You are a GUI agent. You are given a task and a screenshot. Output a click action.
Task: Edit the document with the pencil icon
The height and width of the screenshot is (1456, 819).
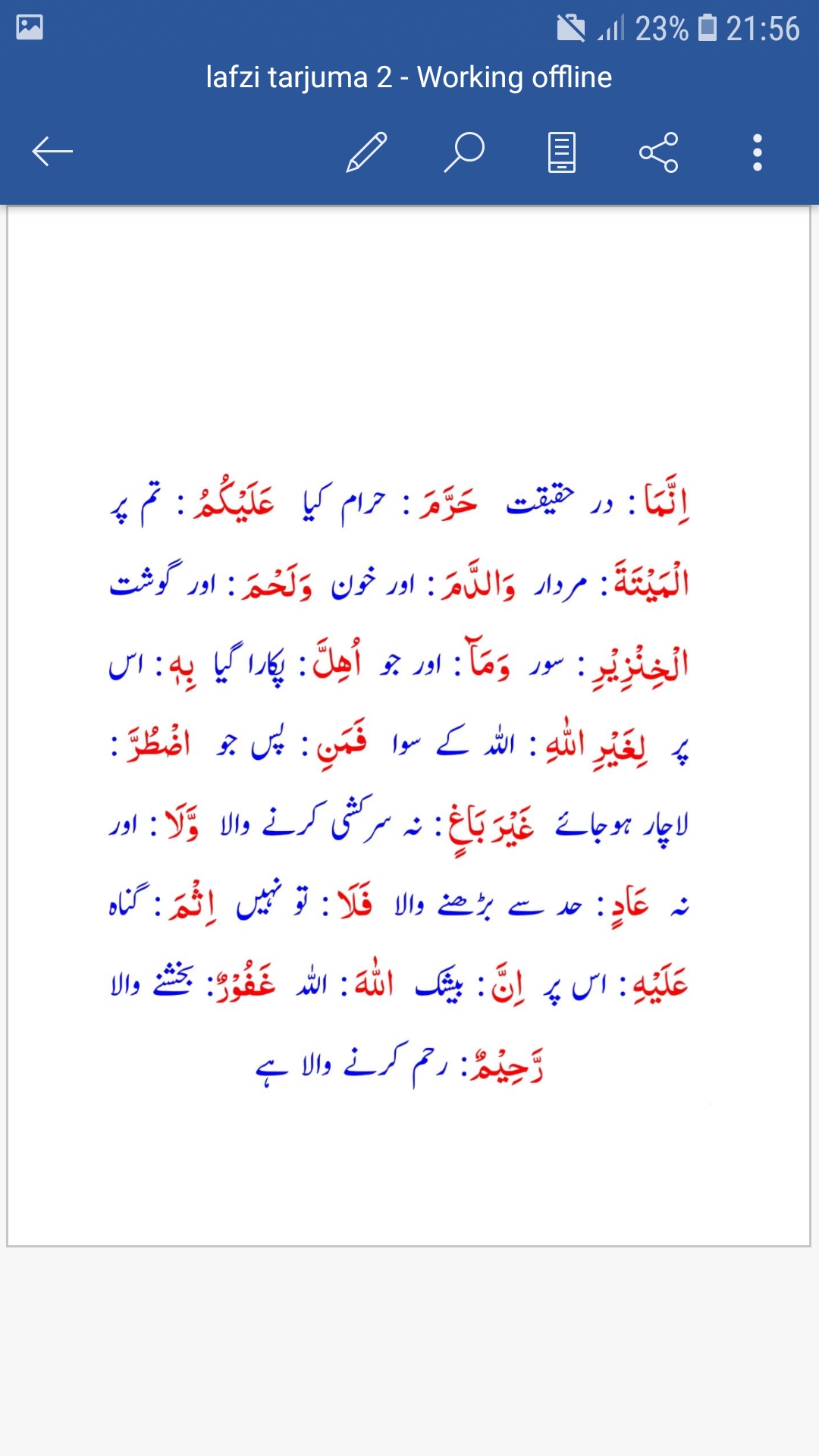click(367, 152)
